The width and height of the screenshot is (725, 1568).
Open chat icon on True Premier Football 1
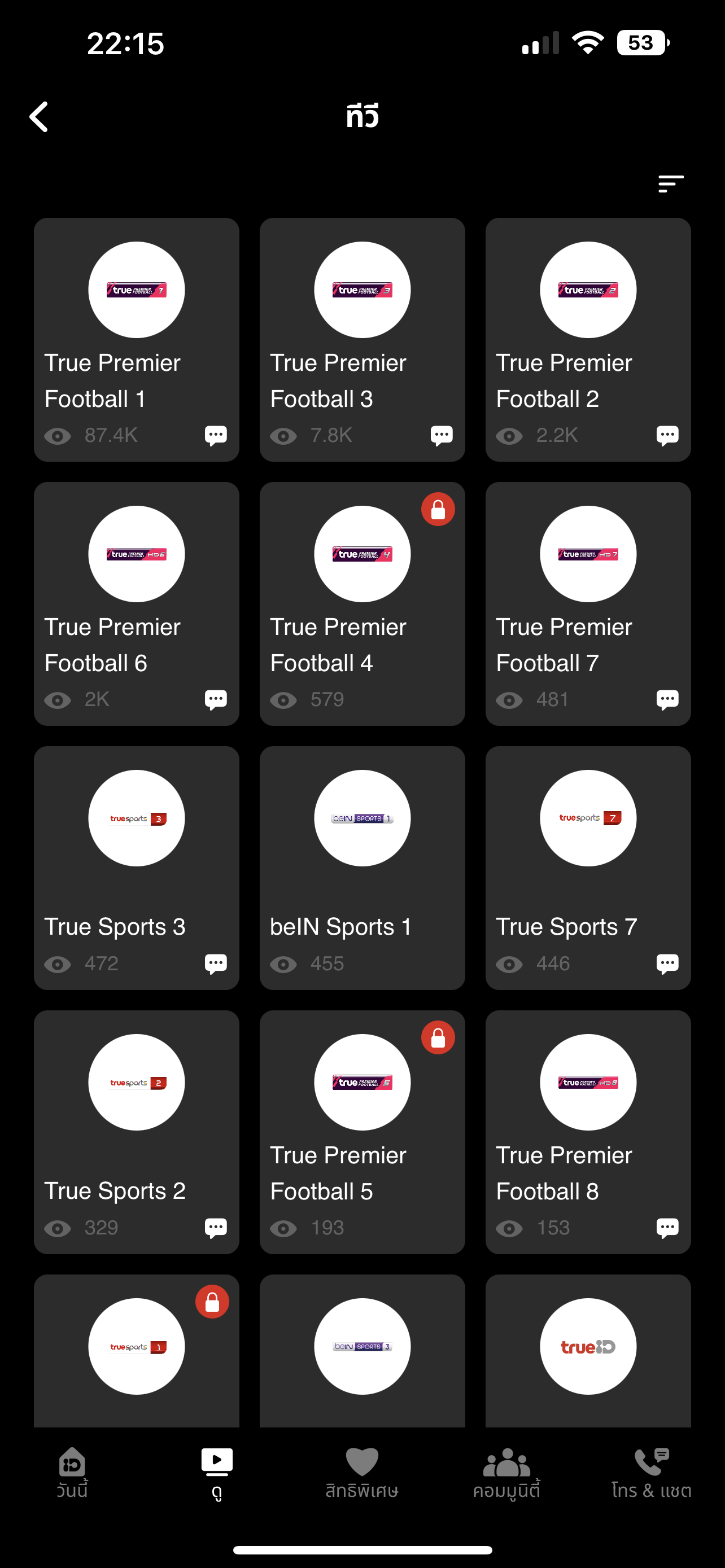pos(216,435)
